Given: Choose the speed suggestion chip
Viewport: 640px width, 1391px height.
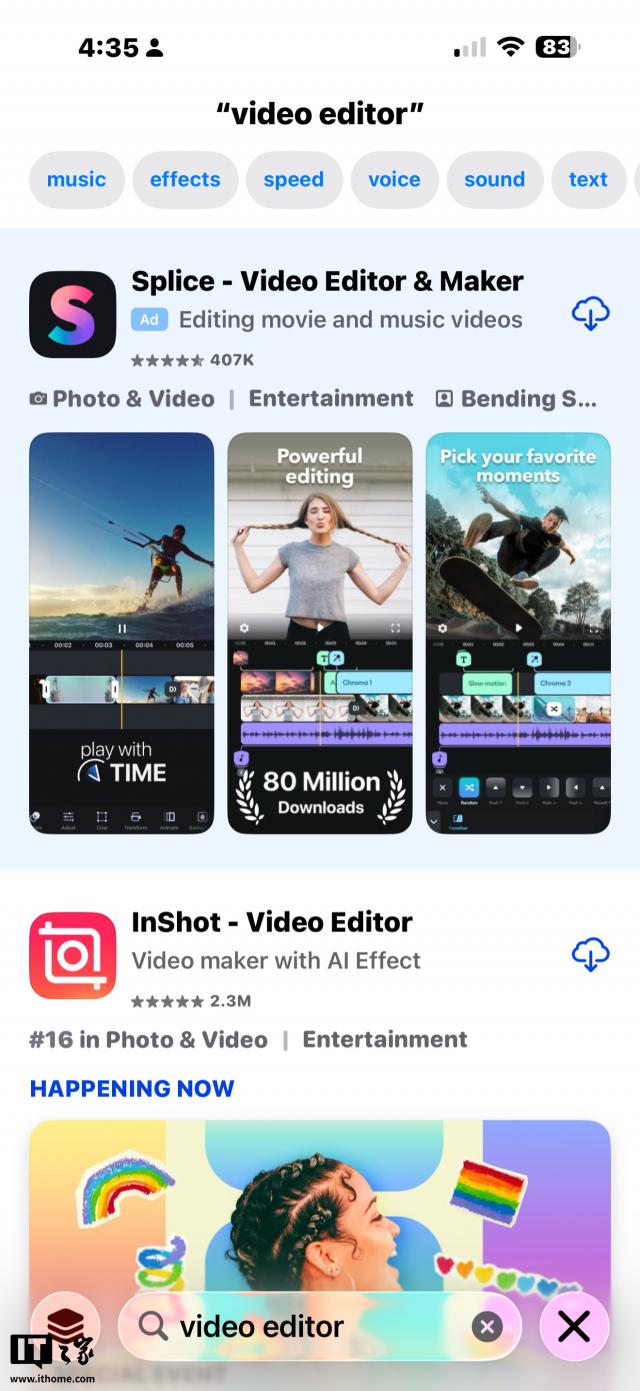Looking at the screenshot, I should click(293, 180).
